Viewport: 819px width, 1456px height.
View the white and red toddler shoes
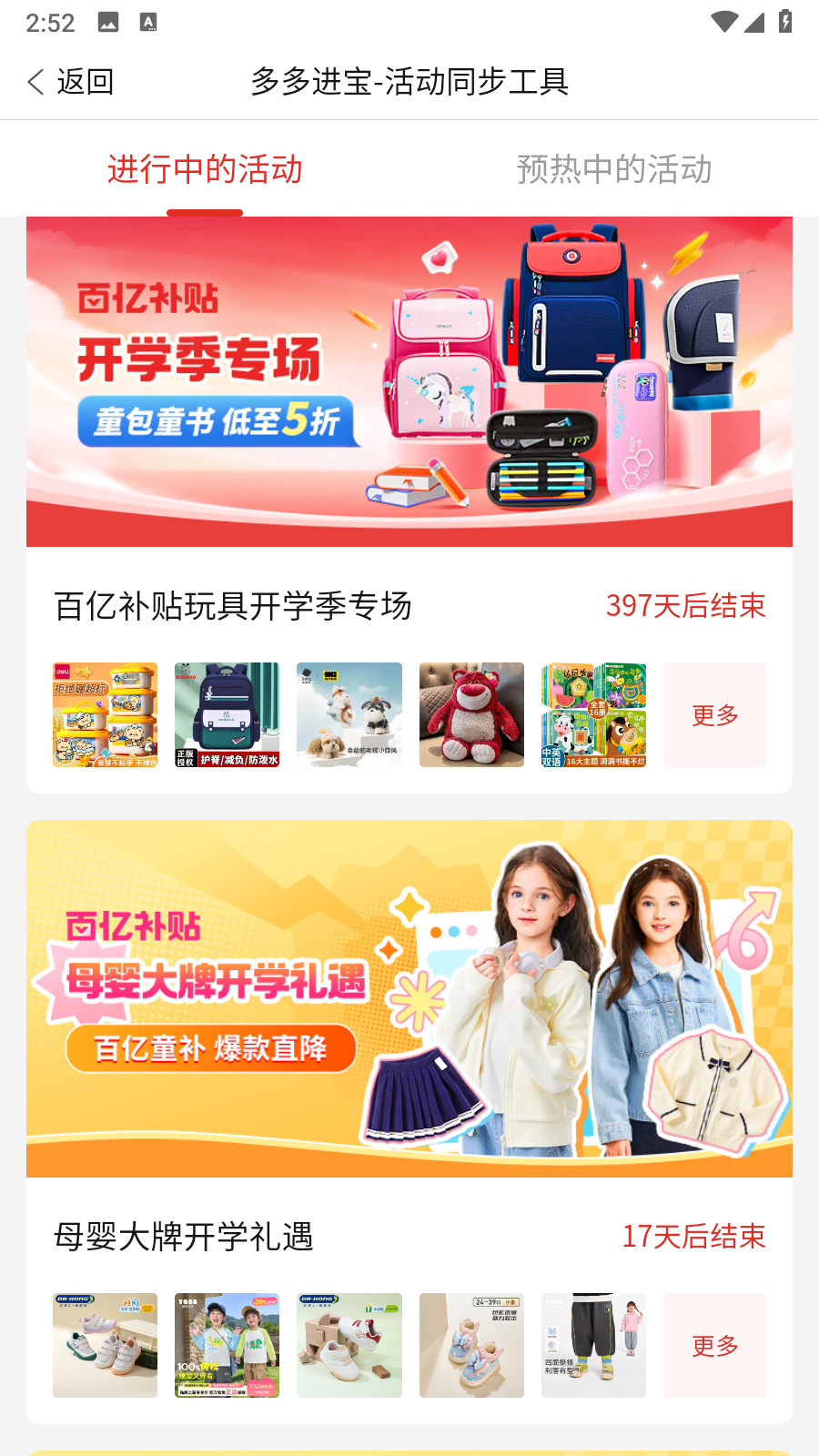(x=349, y=1345)
